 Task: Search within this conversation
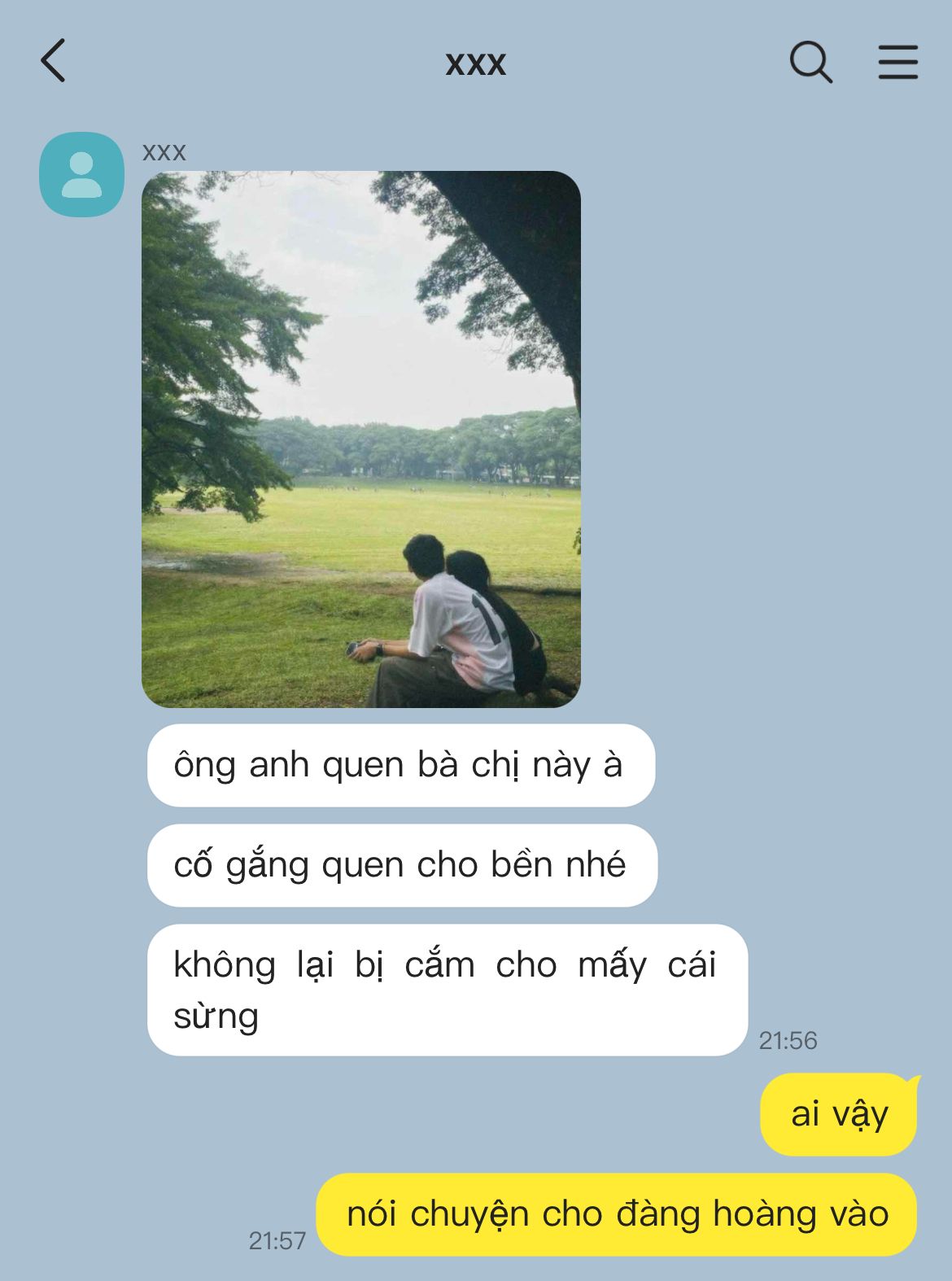click(x=810, y=62)
